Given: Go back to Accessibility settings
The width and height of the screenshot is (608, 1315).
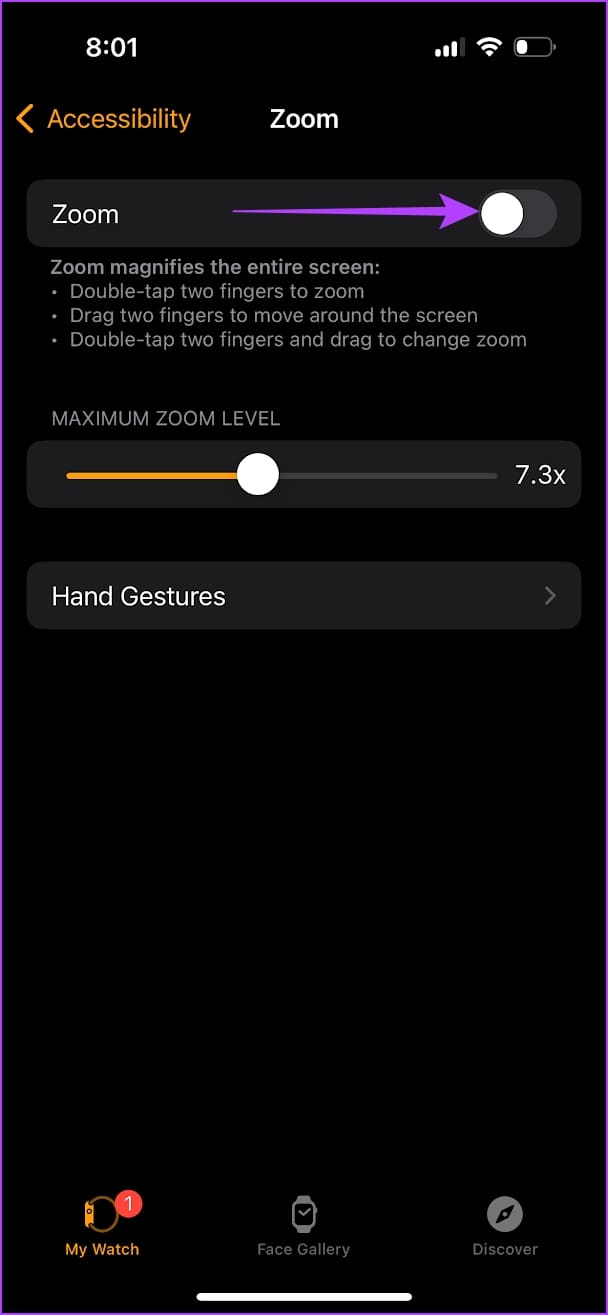Looking at the screenshot, I should tap(104, 119).
